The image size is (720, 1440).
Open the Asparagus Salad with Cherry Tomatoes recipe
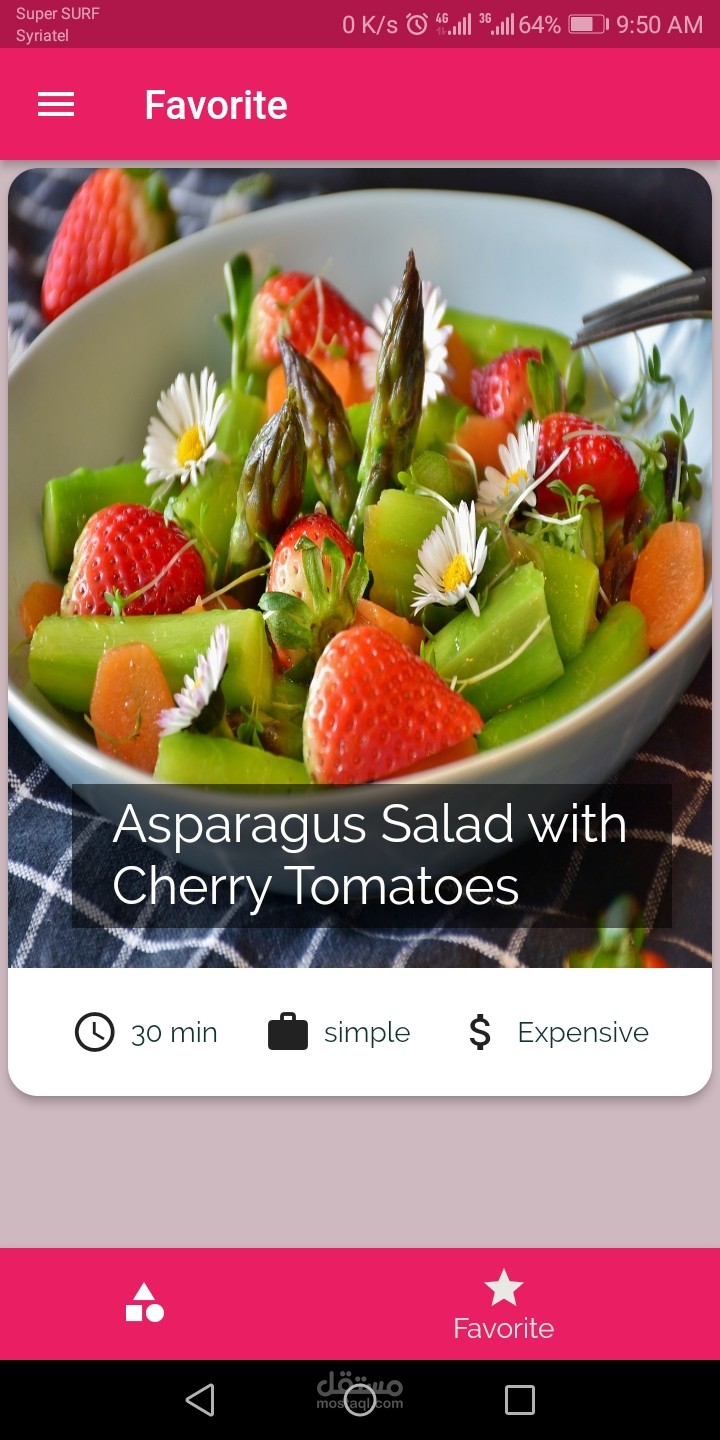coord(360,600)
